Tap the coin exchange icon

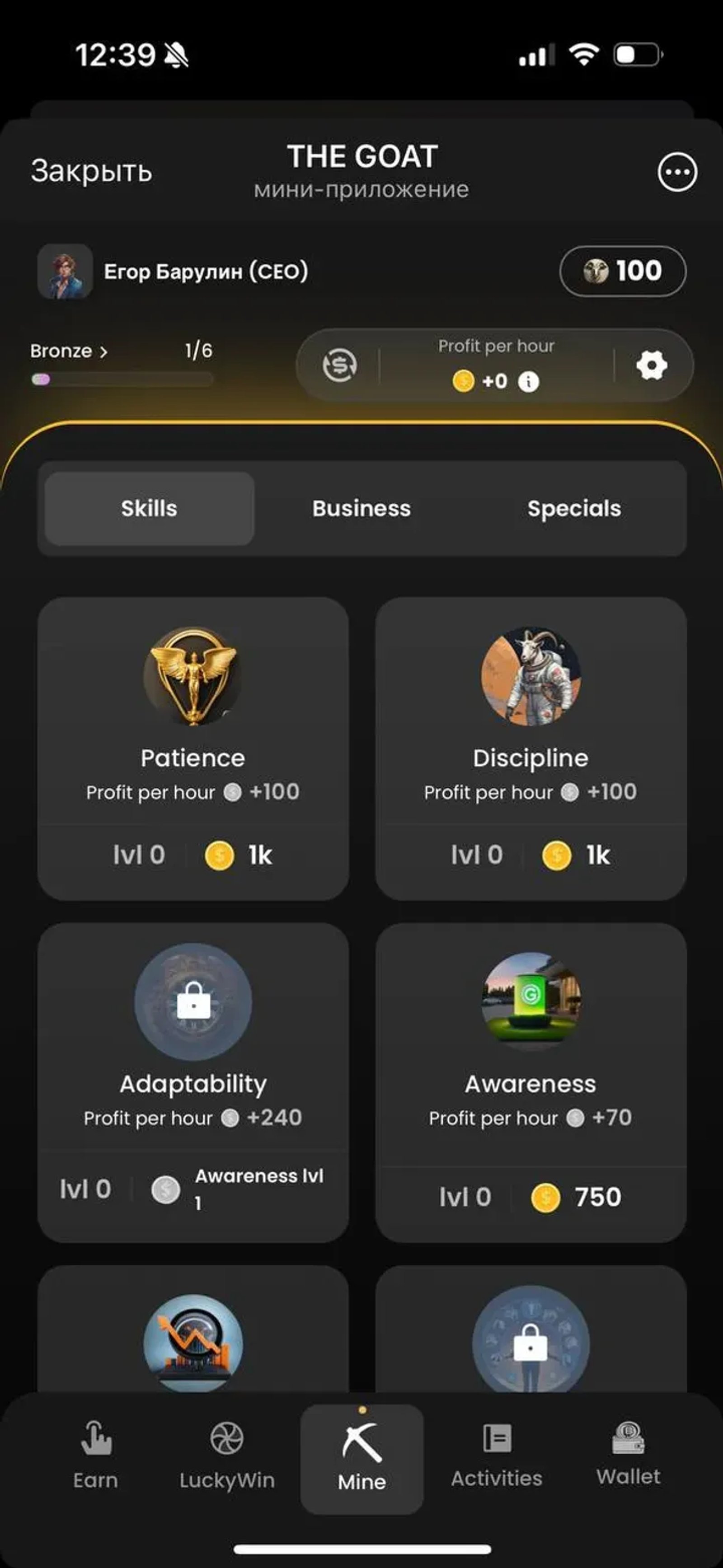pyautogui.click(x=339, y=365)
